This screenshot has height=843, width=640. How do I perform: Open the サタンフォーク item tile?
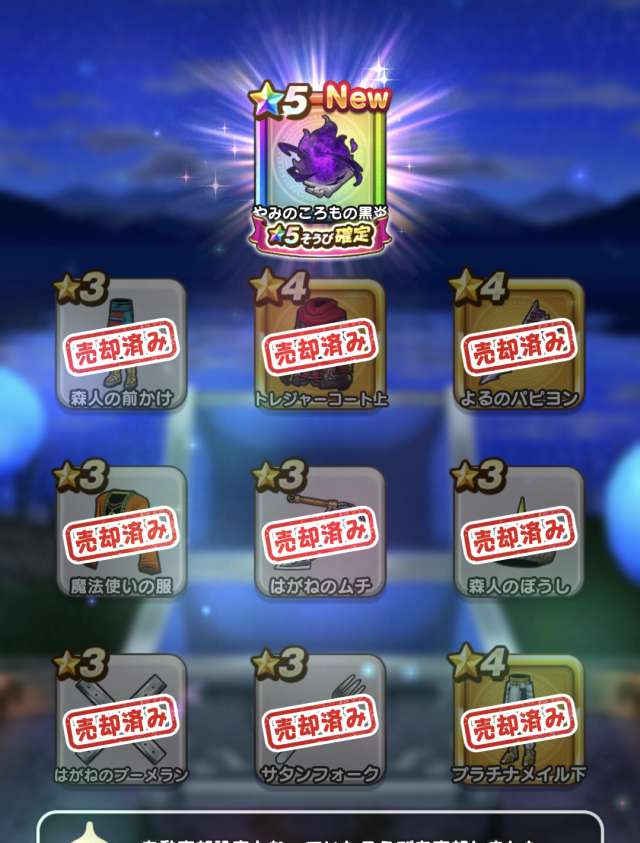(x=320, y=720)
